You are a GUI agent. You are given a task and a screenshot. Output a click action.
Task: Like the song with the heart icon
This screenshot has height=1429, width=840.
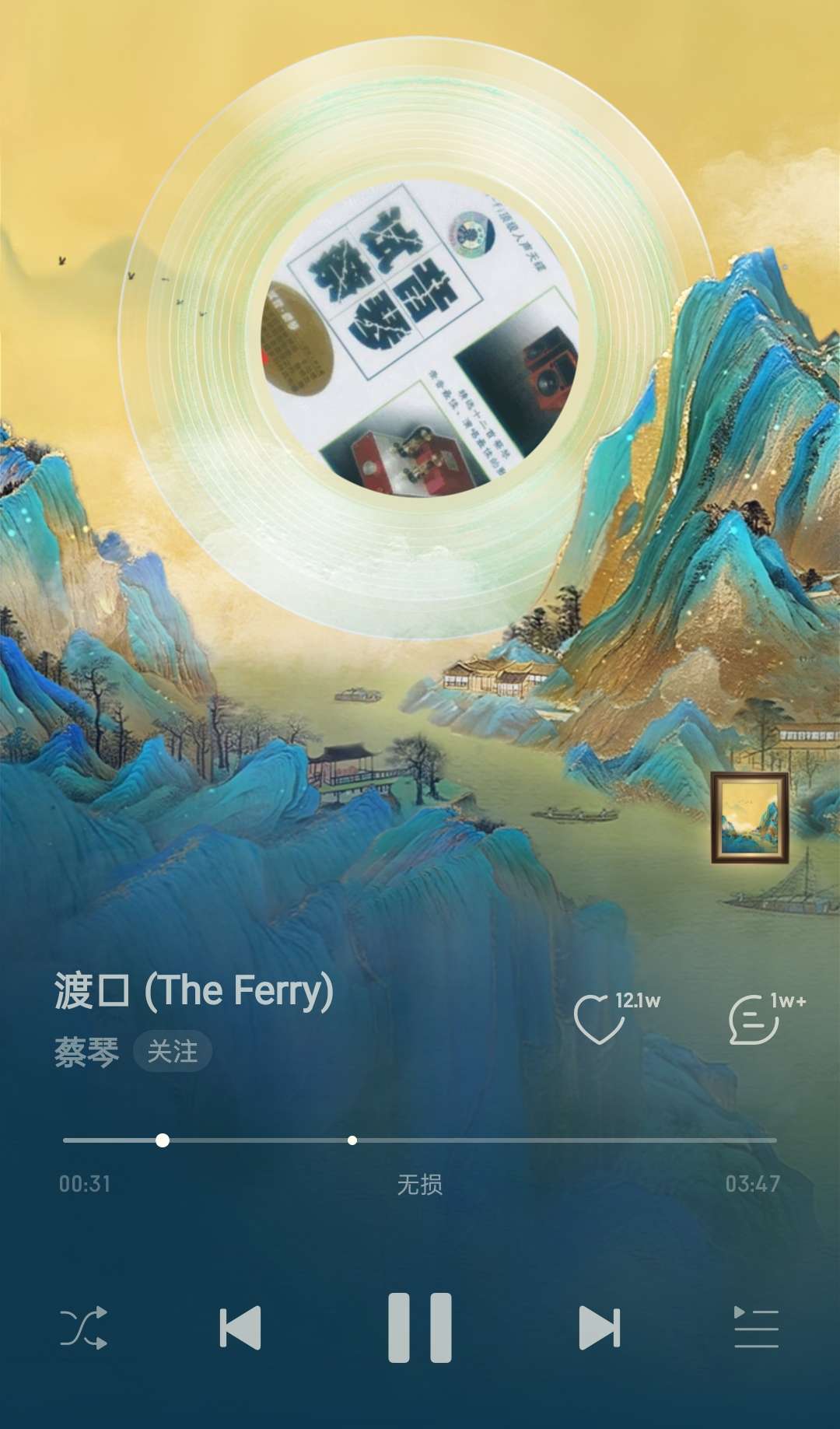click(x=599, y=1019)
